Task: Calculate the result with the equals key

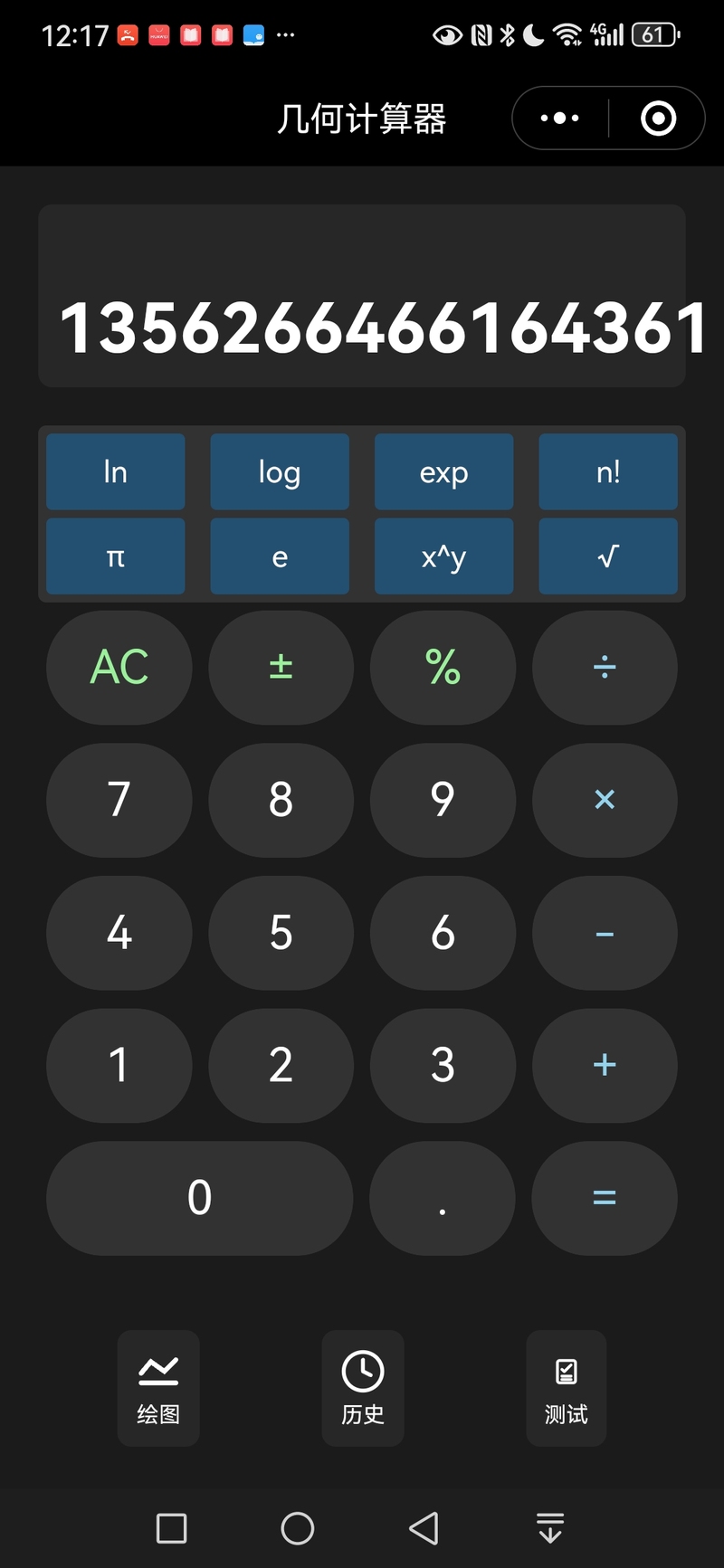Action: tap(605, 1198)
